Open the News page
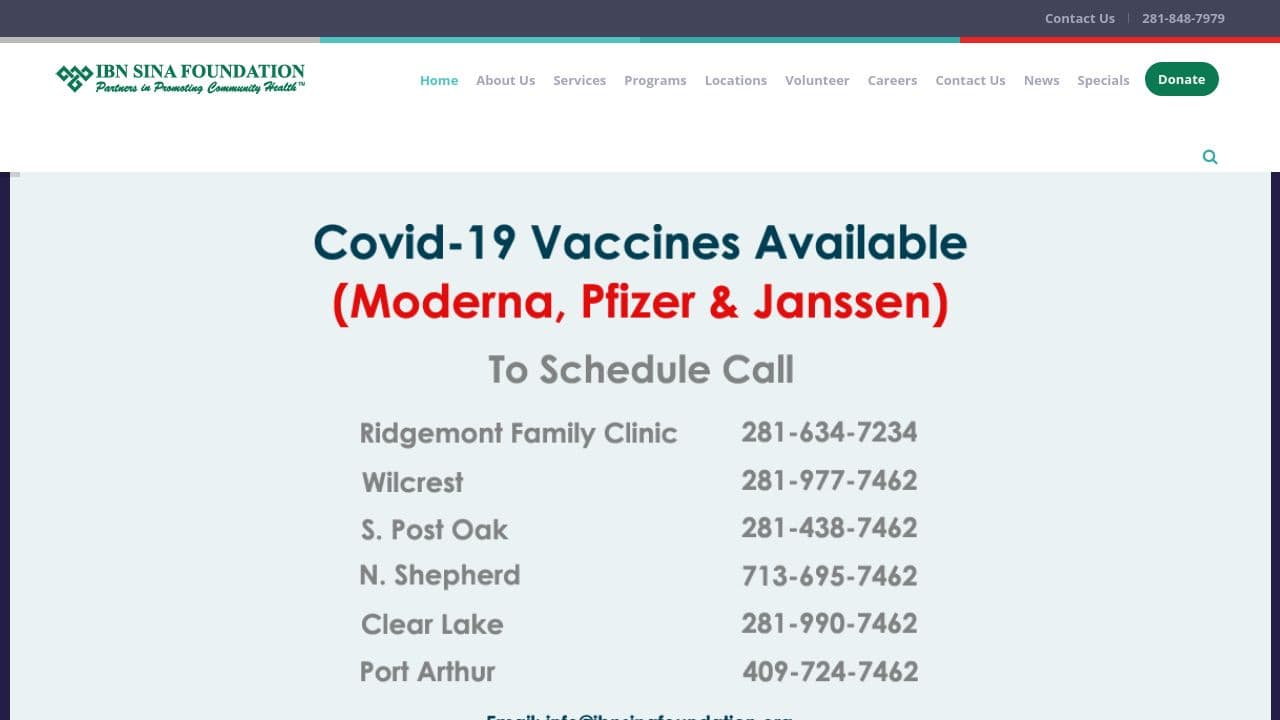This screenshot has height=720, width=1280. point(1041,80)
